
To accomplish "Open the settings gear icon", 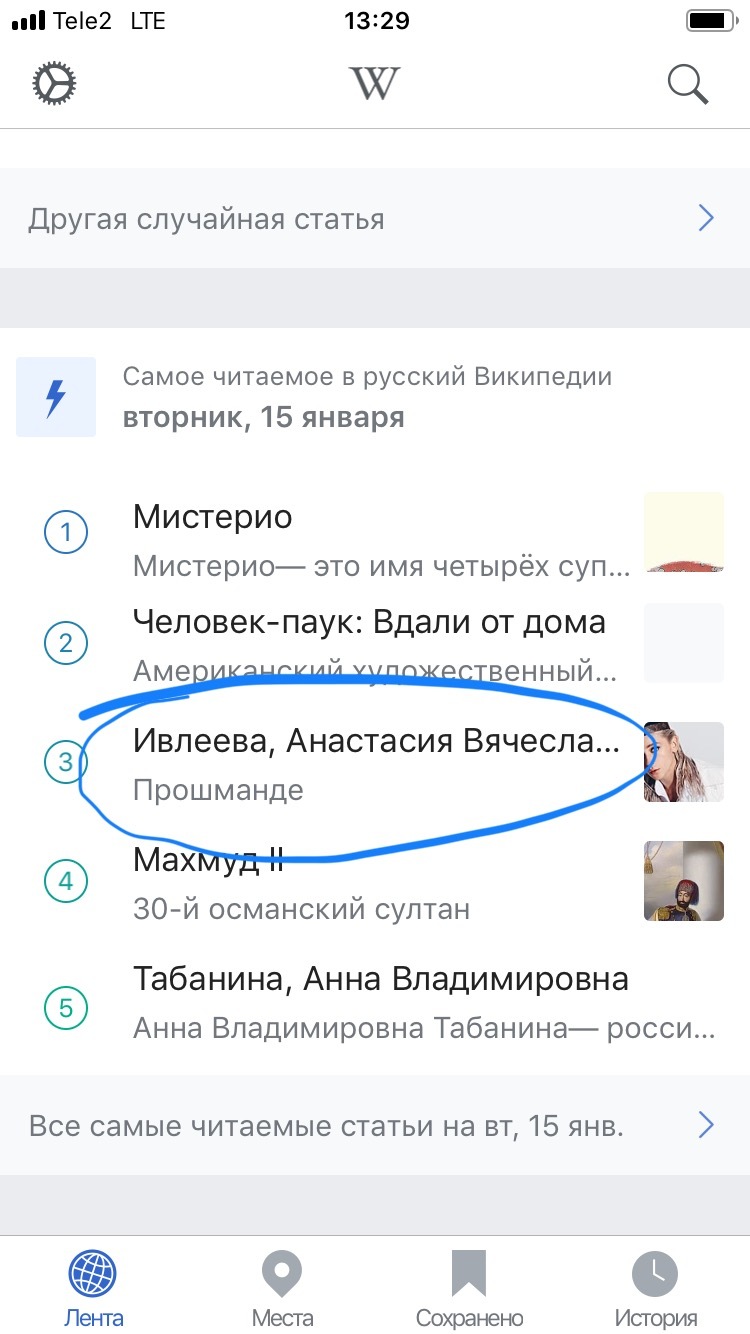I will pos(54,83).
